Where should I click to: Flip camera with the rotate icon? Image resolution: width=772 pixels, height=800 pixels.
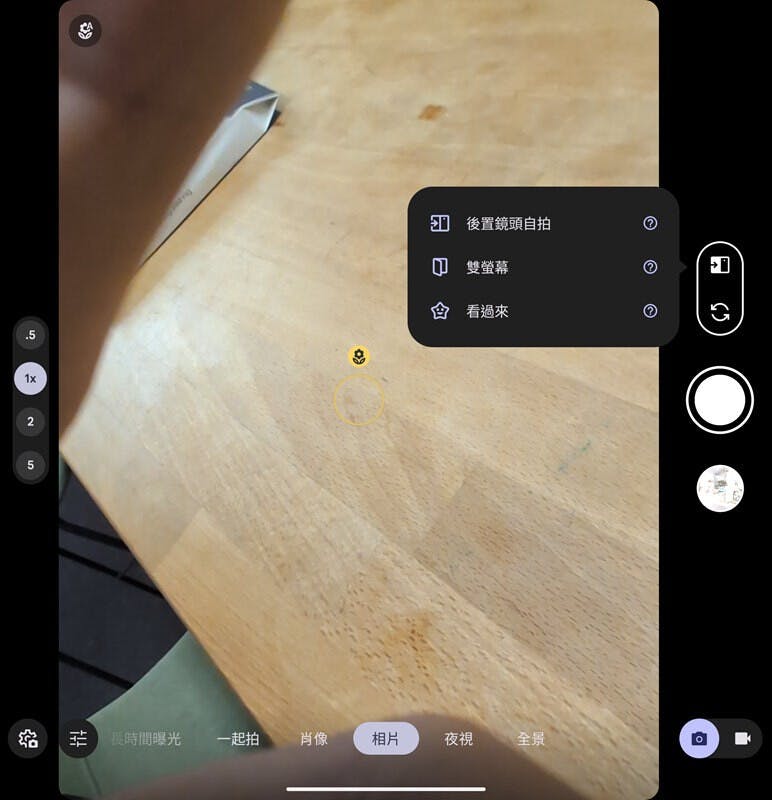click(720, 312)
